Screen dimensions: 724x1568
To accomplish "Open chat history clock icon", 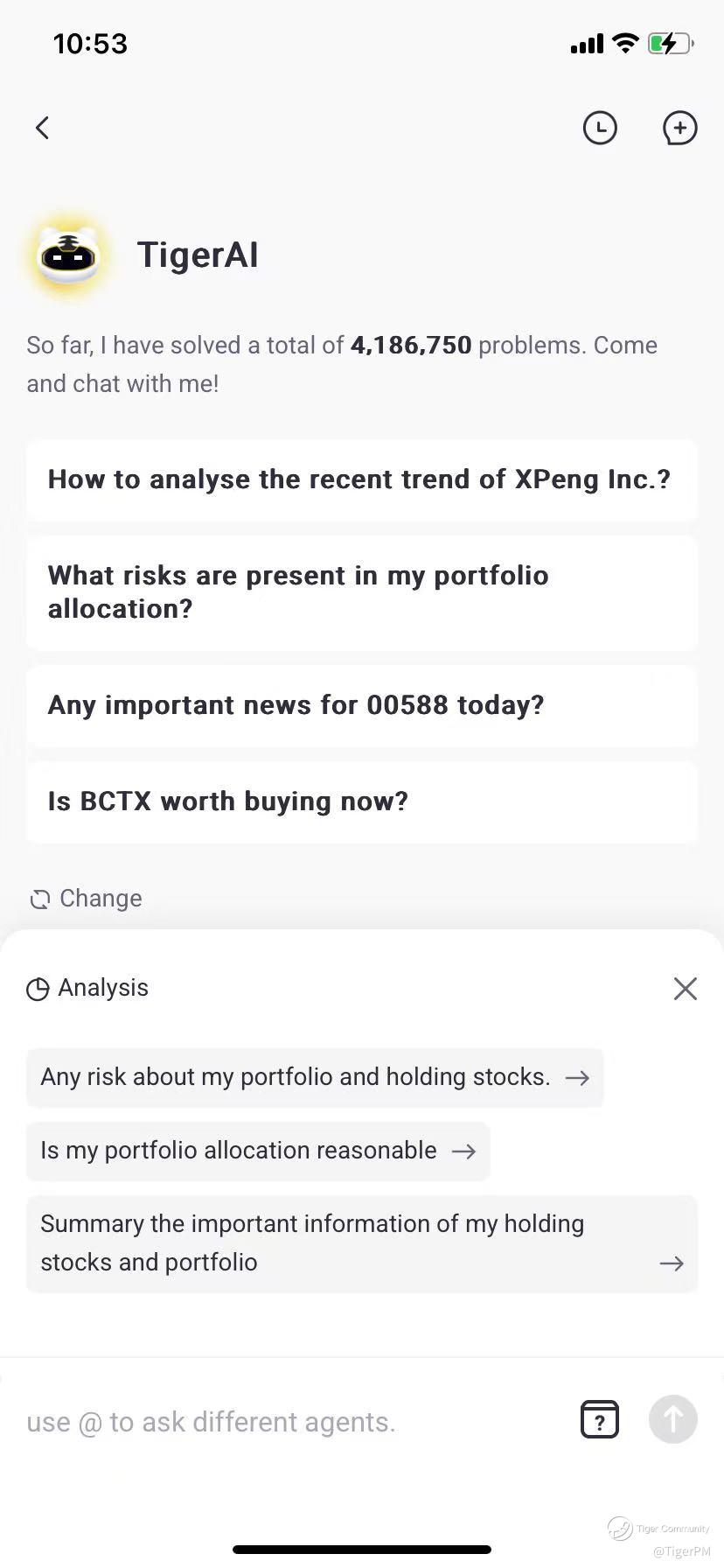I will click(600, 129).
